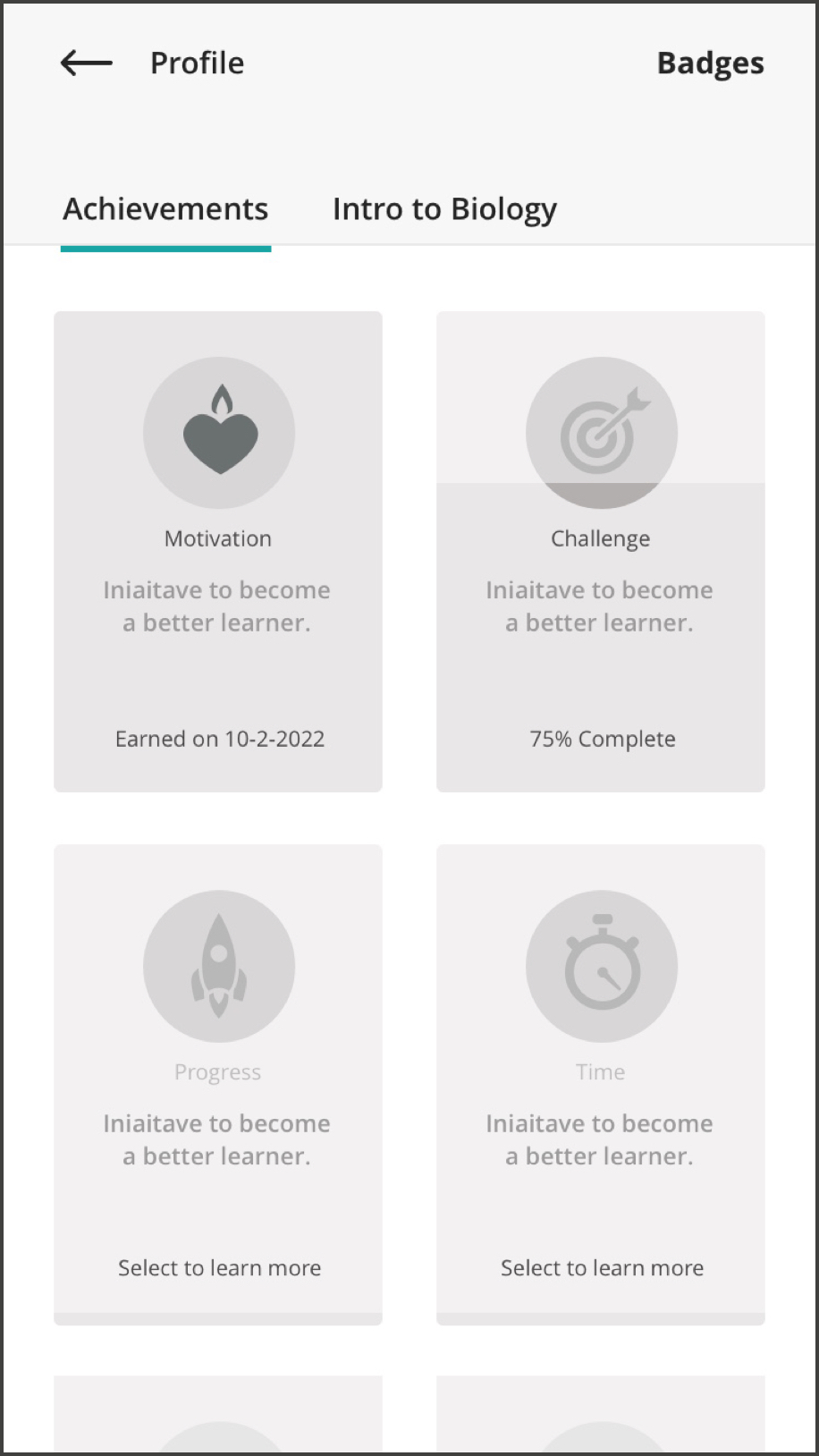Open the Challenge badge card
This screenshot has height=1456, width=819.
tap(600, 551)
